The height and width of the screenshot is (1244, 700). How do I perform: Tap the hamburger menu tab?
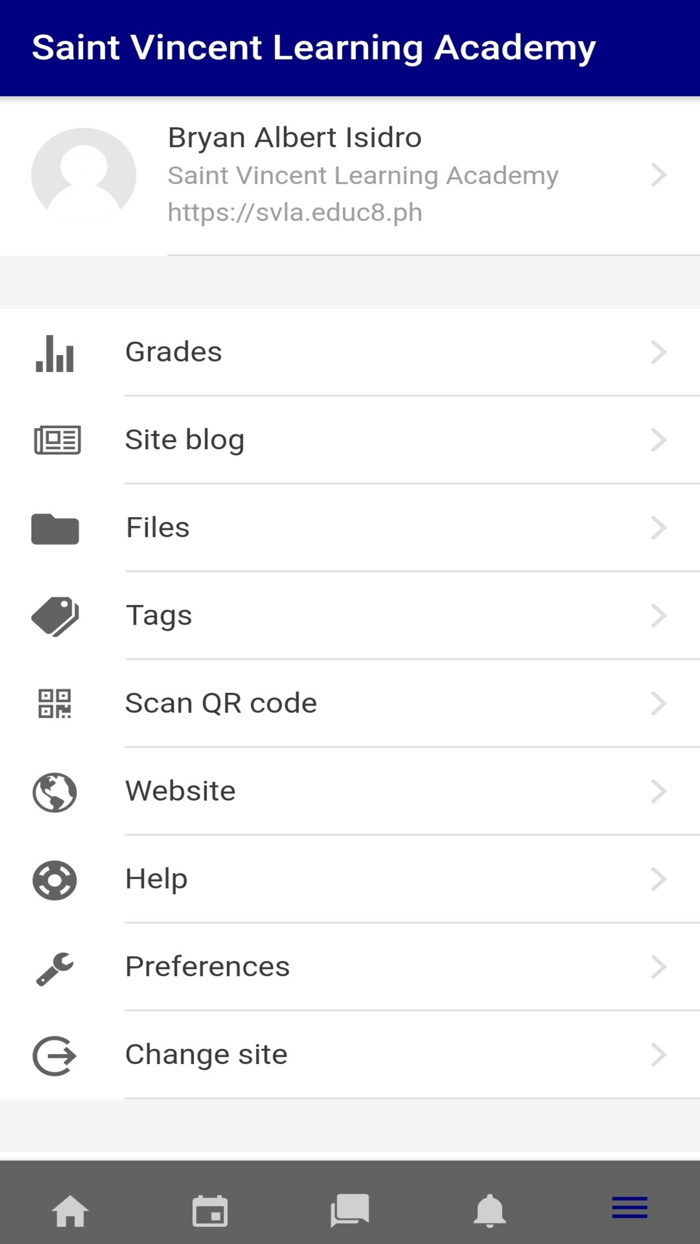point(630,1208)
